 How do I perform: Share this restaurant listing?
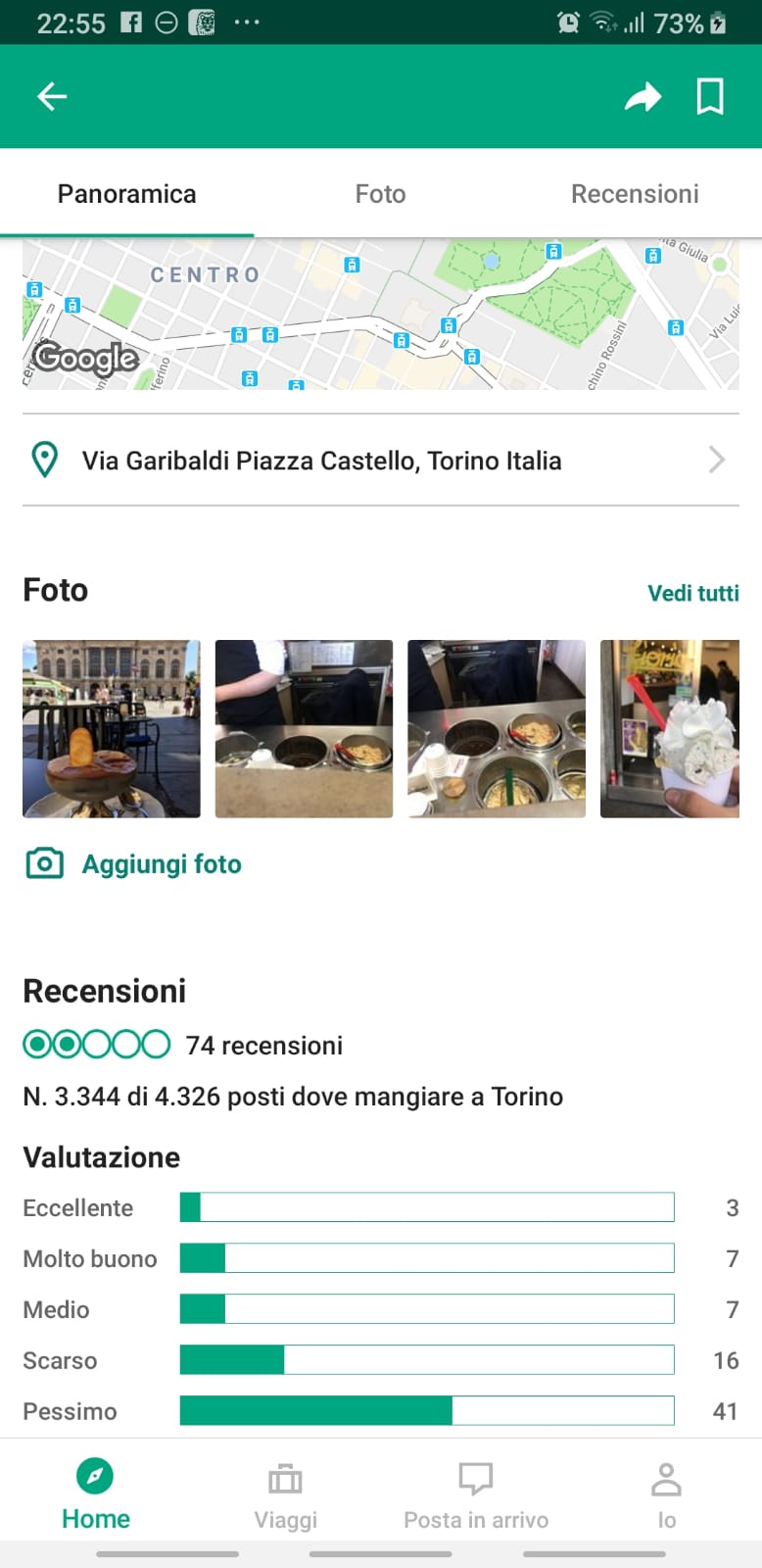643,96
